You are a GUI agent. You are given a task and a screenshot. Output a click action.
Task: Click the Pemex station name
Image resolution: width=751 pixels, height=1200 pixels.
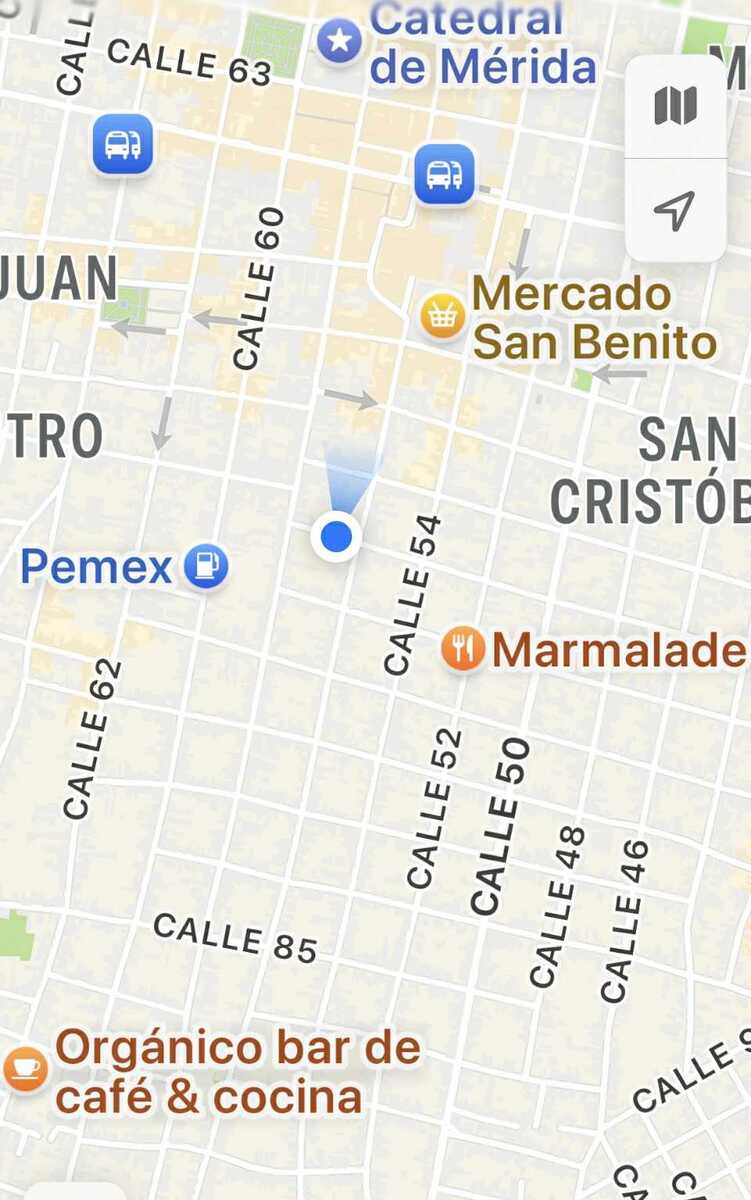coord(96,566)
